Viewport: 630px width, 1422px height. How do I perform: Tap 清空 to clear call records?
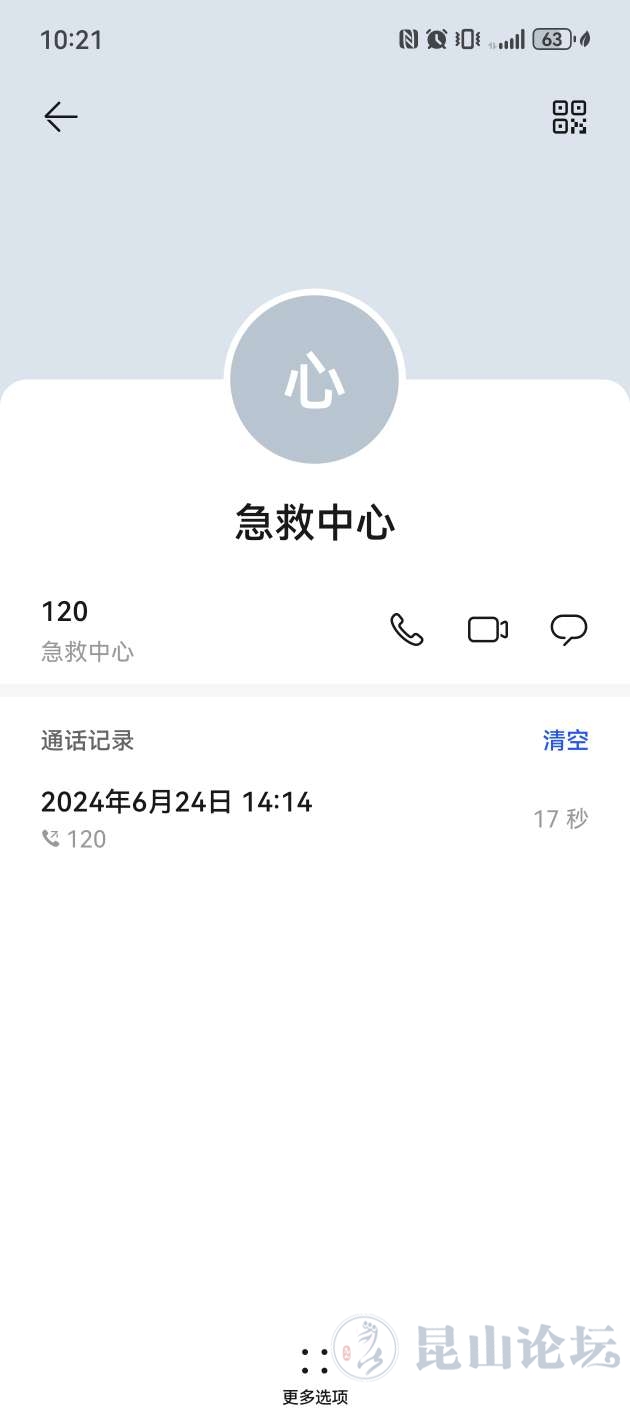coord(565,740)
